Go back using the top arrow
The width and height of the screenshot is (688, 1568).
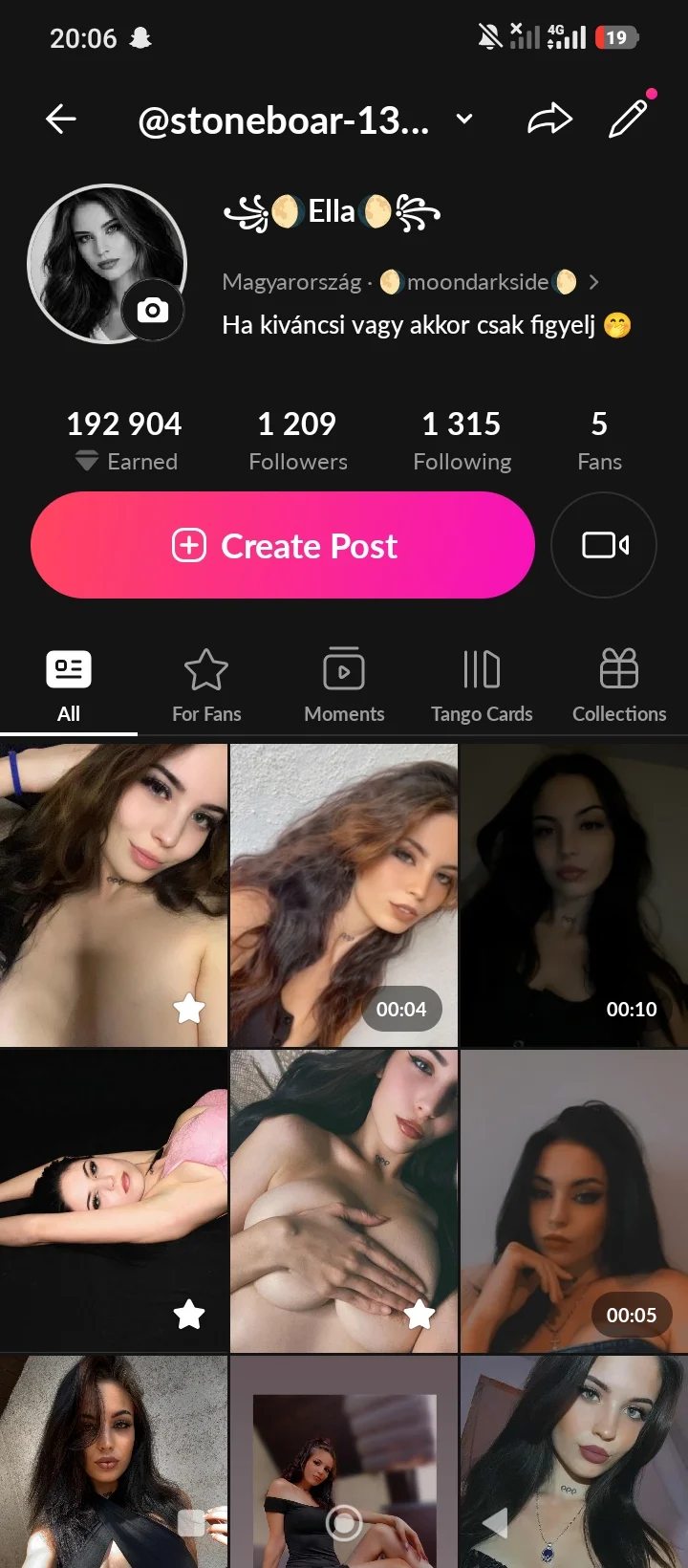pos(61,120)
